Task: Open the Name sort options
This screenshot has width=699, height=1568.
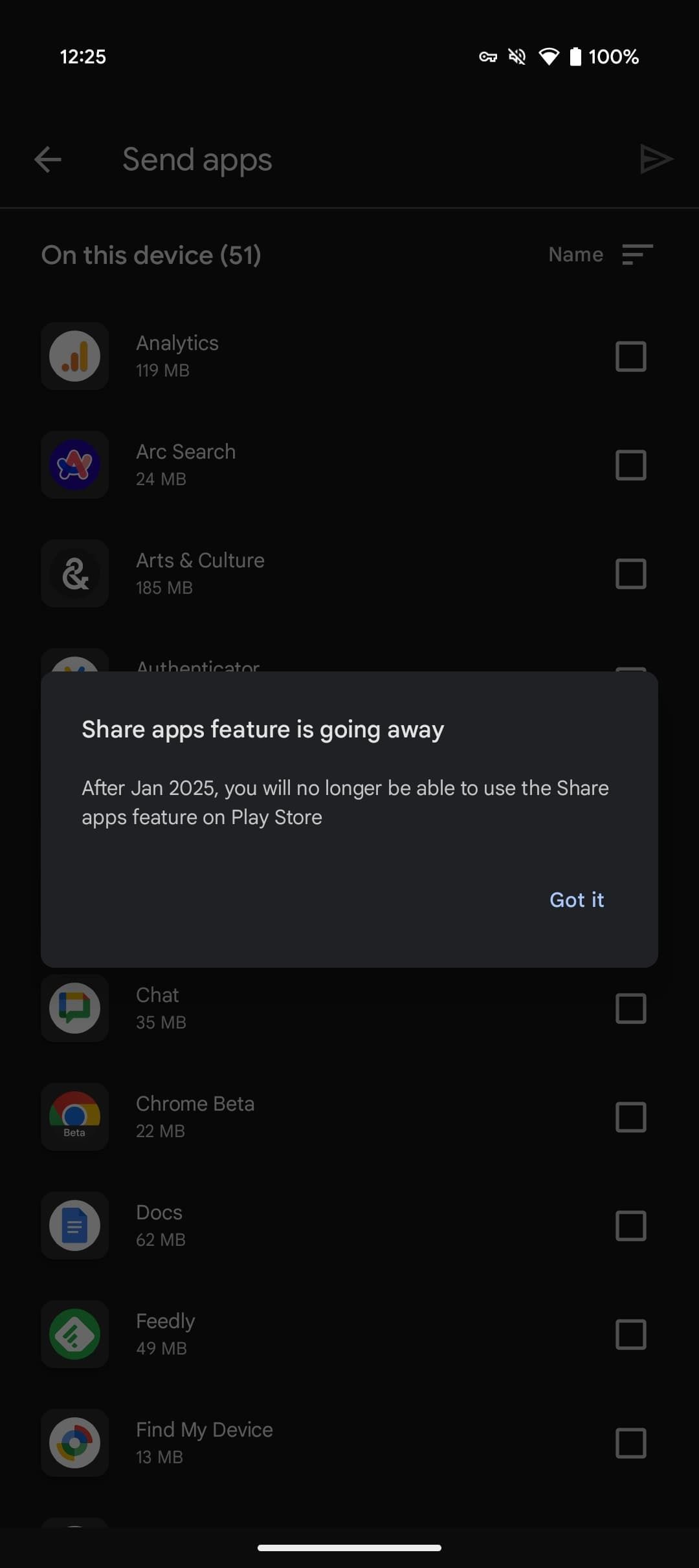Action: point(575,254)
